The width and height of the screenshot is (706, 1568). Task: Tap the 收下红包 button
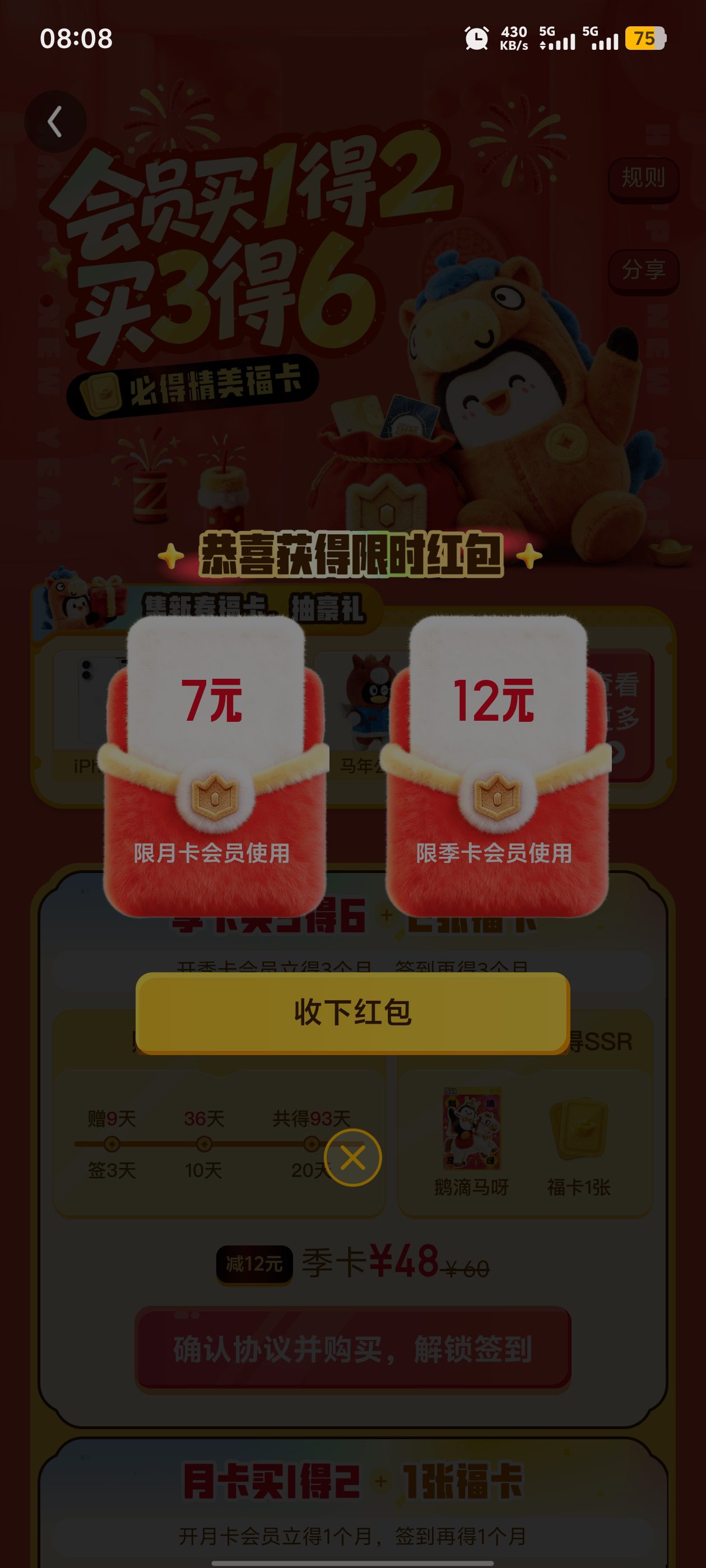click(x=352, y=1013)
